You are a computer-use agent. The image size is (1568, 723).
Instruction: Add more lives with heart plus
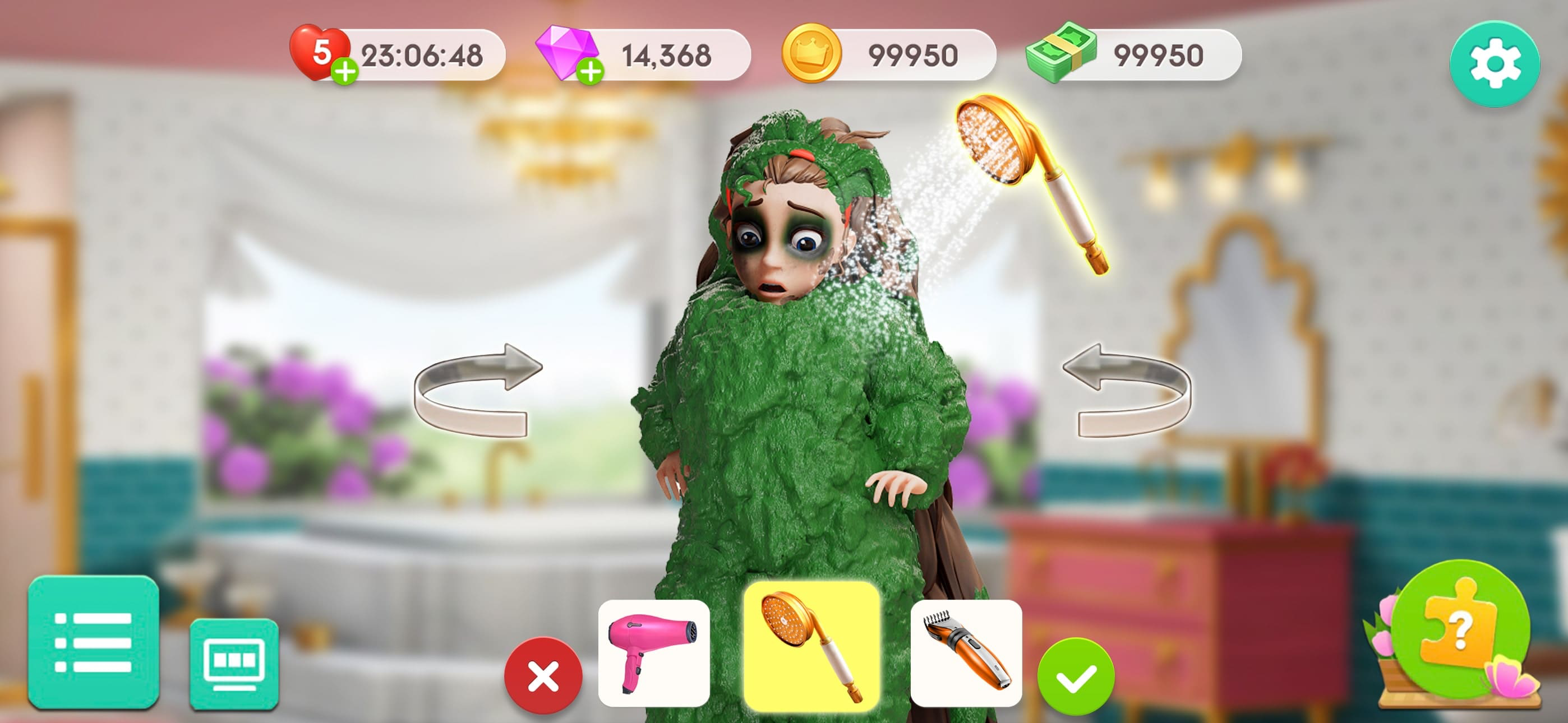pos(344,72)
